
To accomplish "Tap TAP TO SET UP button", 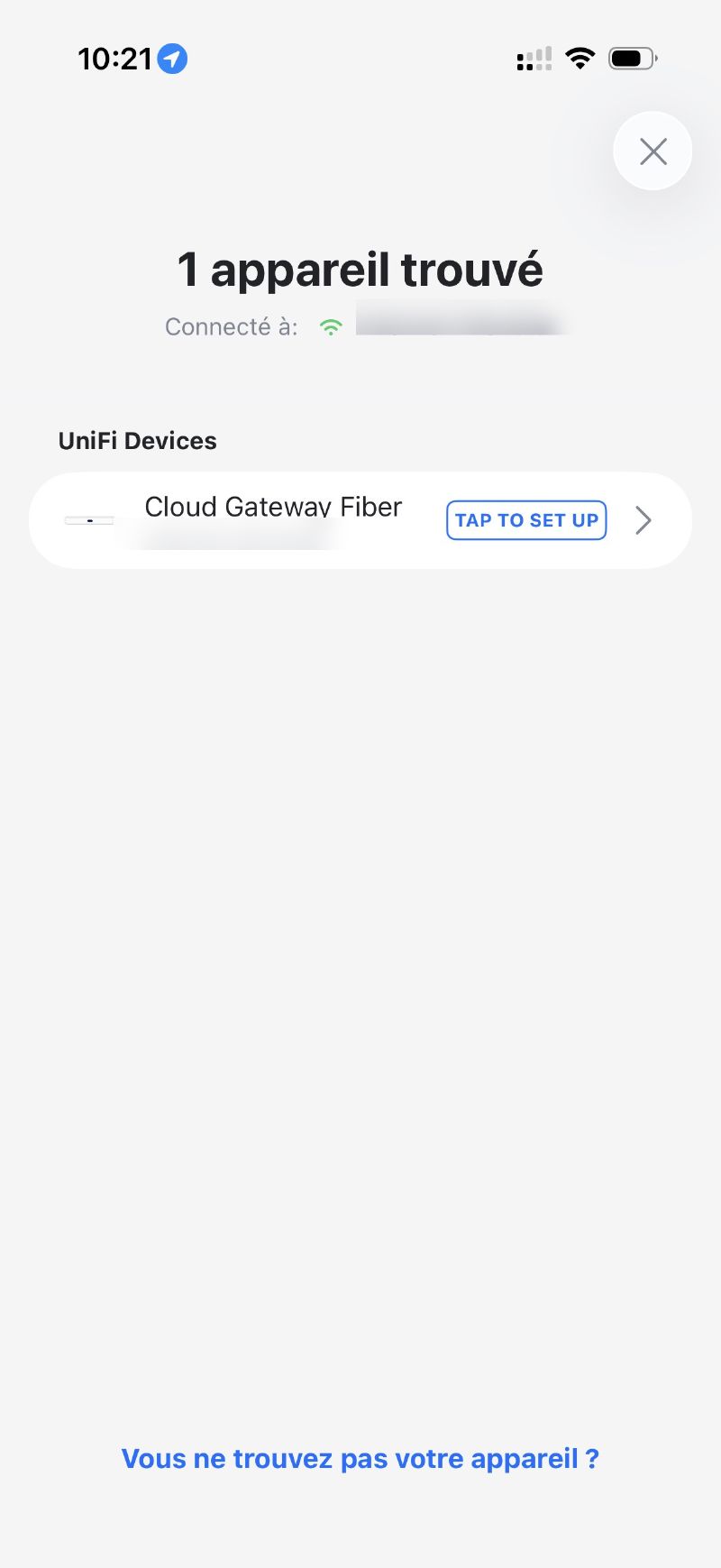I will point(525,520).
